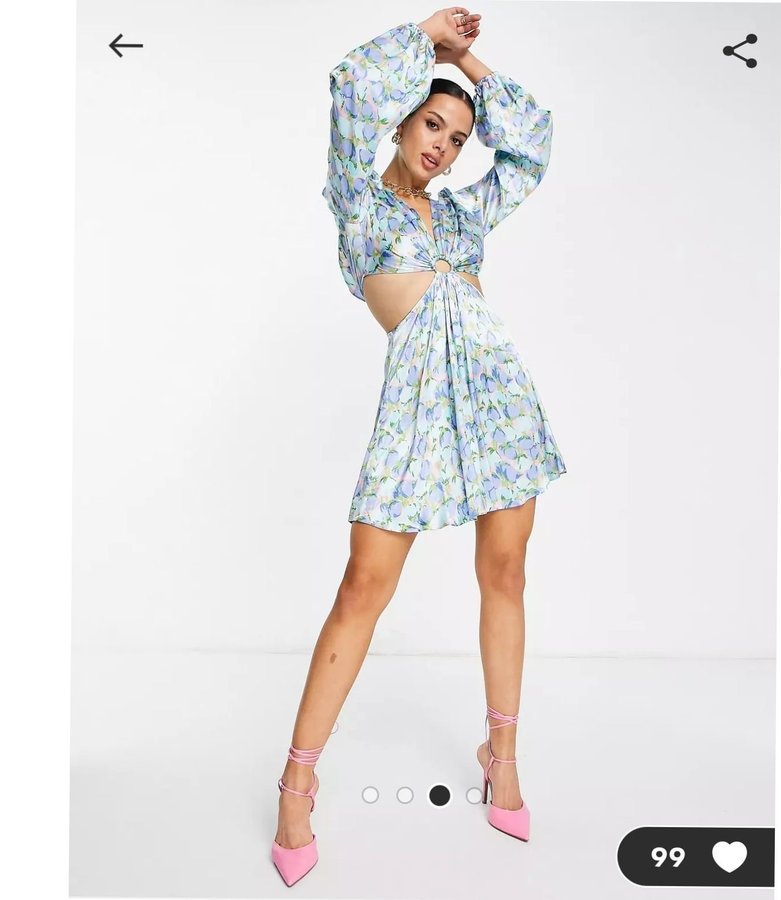Share this floral dress product
Viewport: 781px width, 900px height.
[x=740, y=51]
